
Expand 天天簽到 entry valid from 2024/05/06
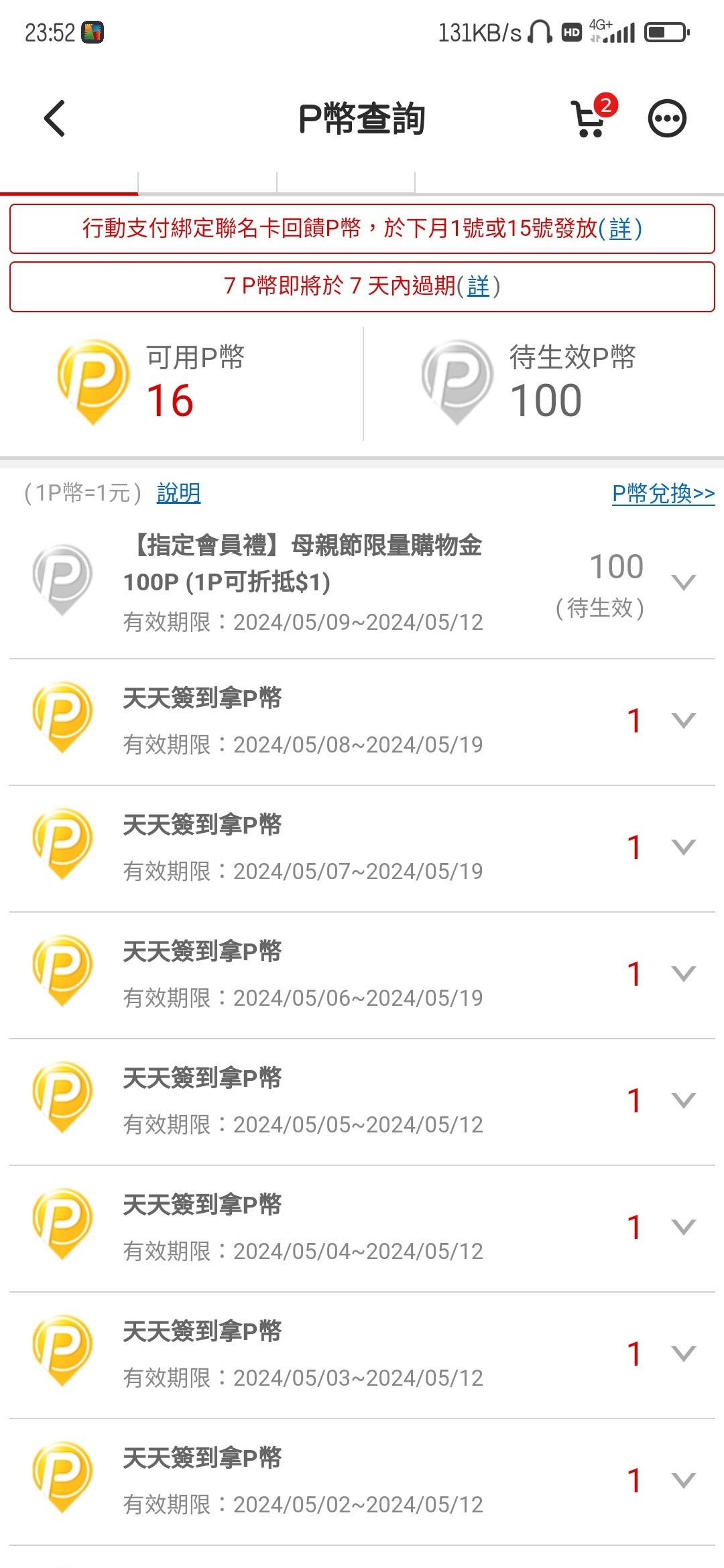[683, 974]
